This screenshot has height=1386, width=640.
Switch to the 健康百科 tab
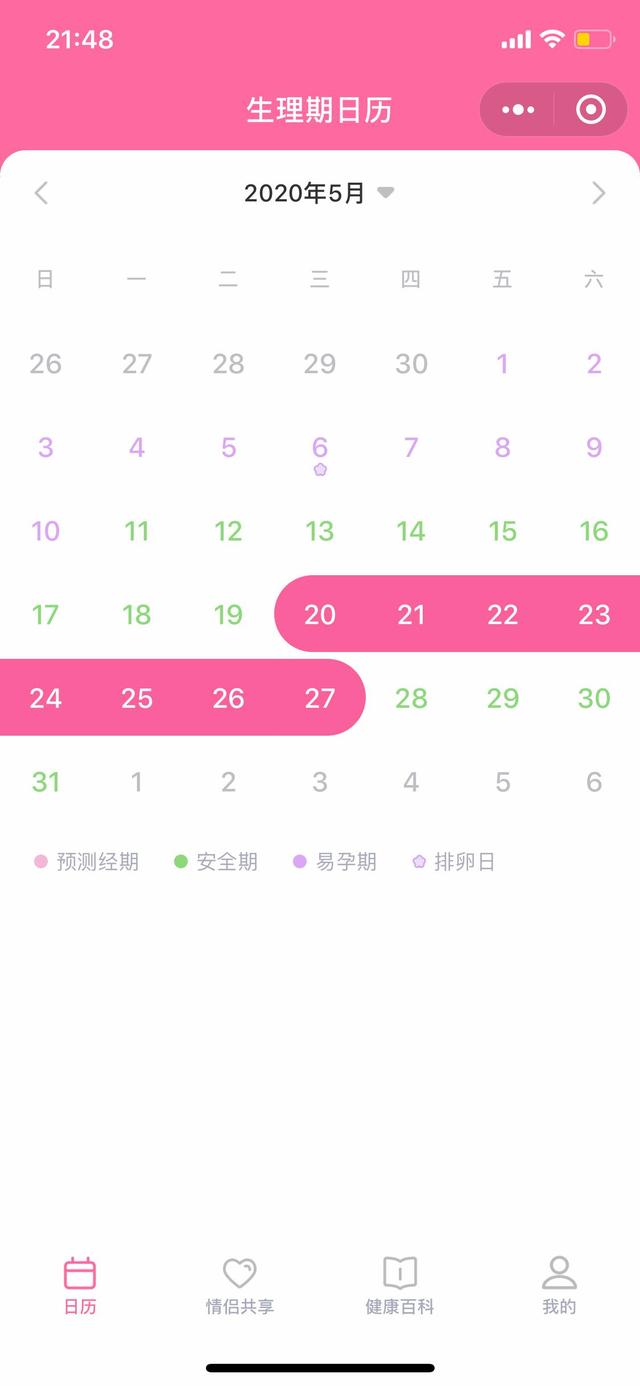coord(400,1286)
